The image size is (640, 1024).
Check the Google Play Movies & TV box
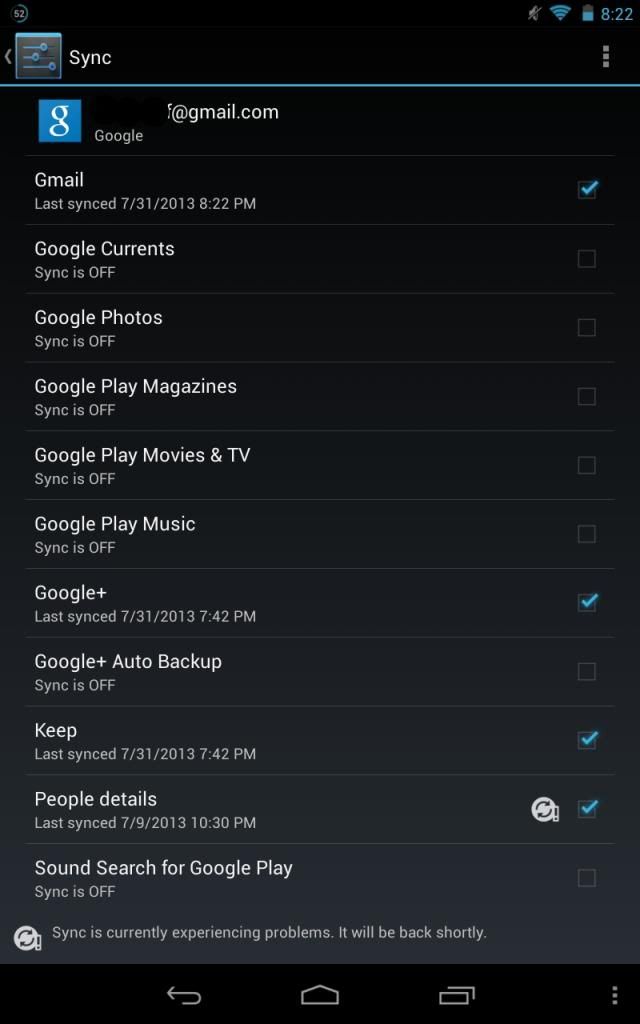pos(587,466)
